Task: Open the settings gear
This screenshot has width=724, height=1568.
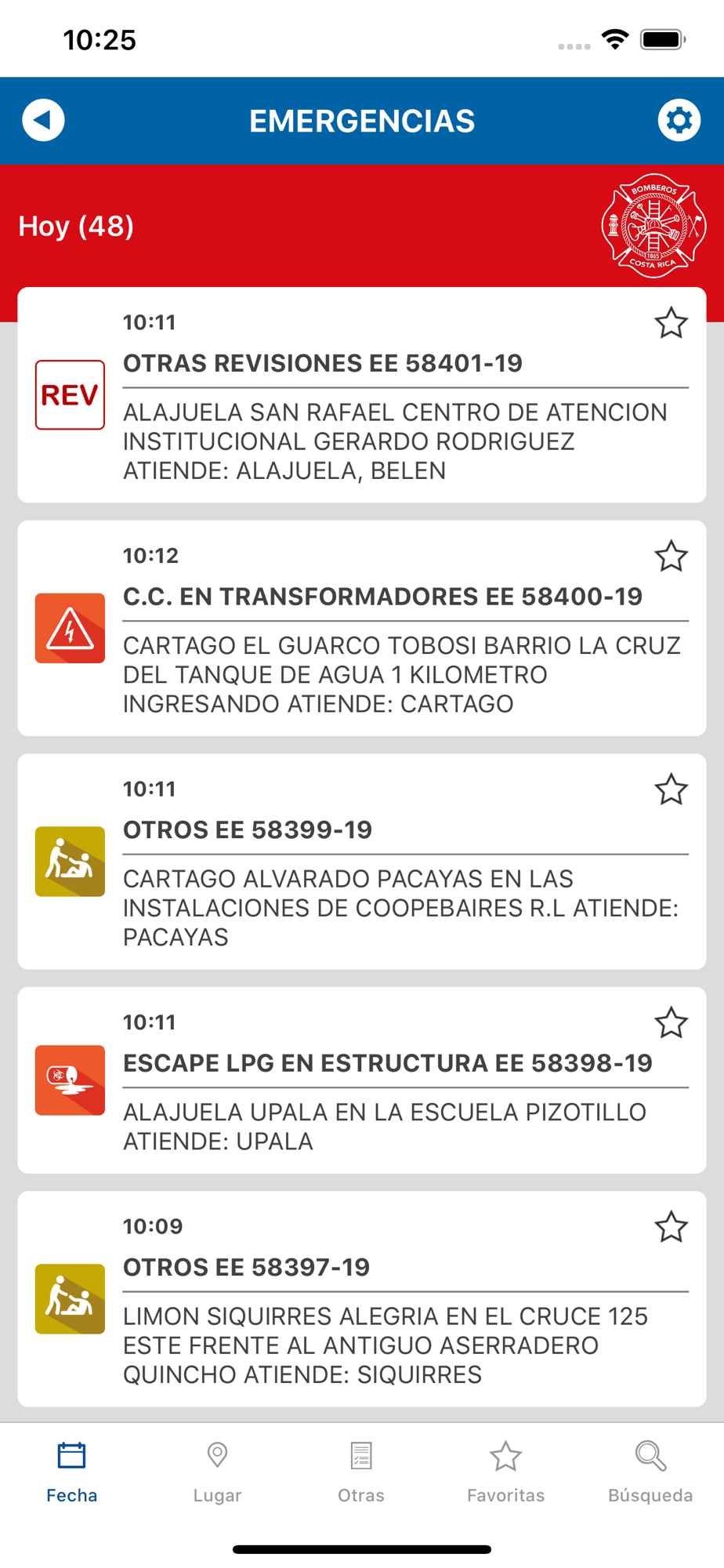Action: 679,120
